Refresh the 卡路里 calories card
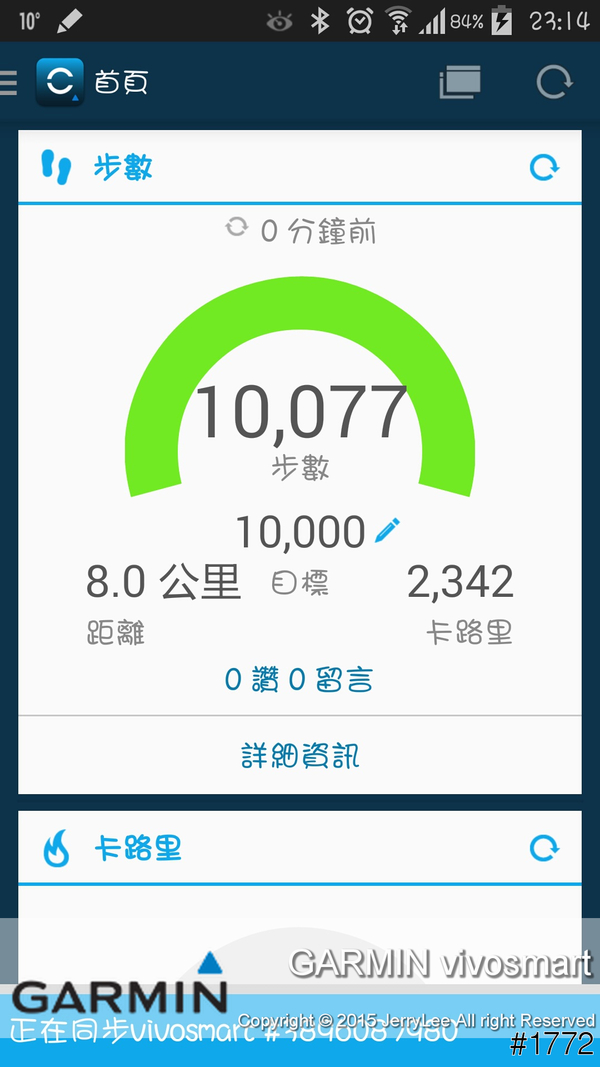 544,850
